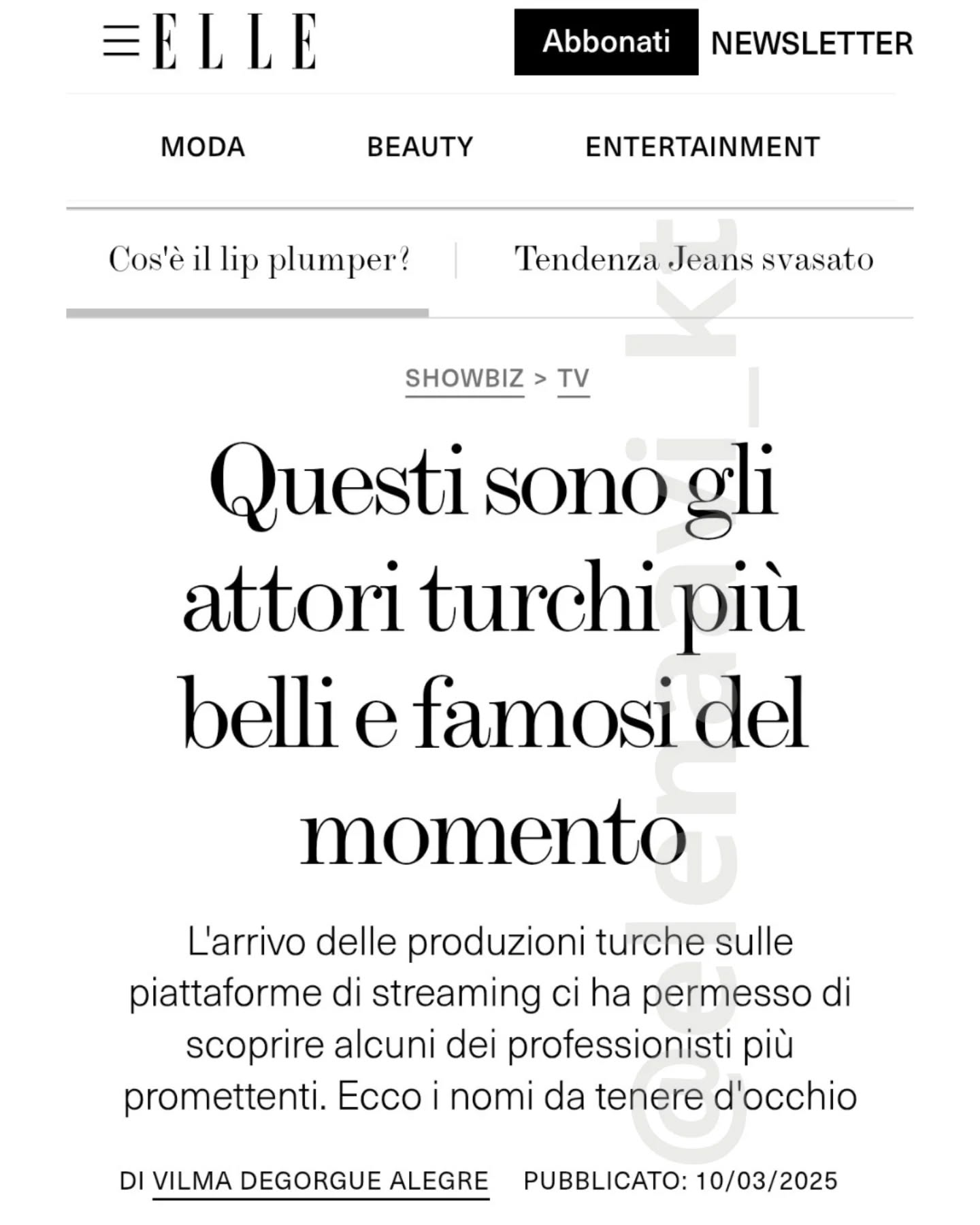Go to the Moda section
Image resolution: width=980 pixels, height=1225 pixels.
pos(203,147)
